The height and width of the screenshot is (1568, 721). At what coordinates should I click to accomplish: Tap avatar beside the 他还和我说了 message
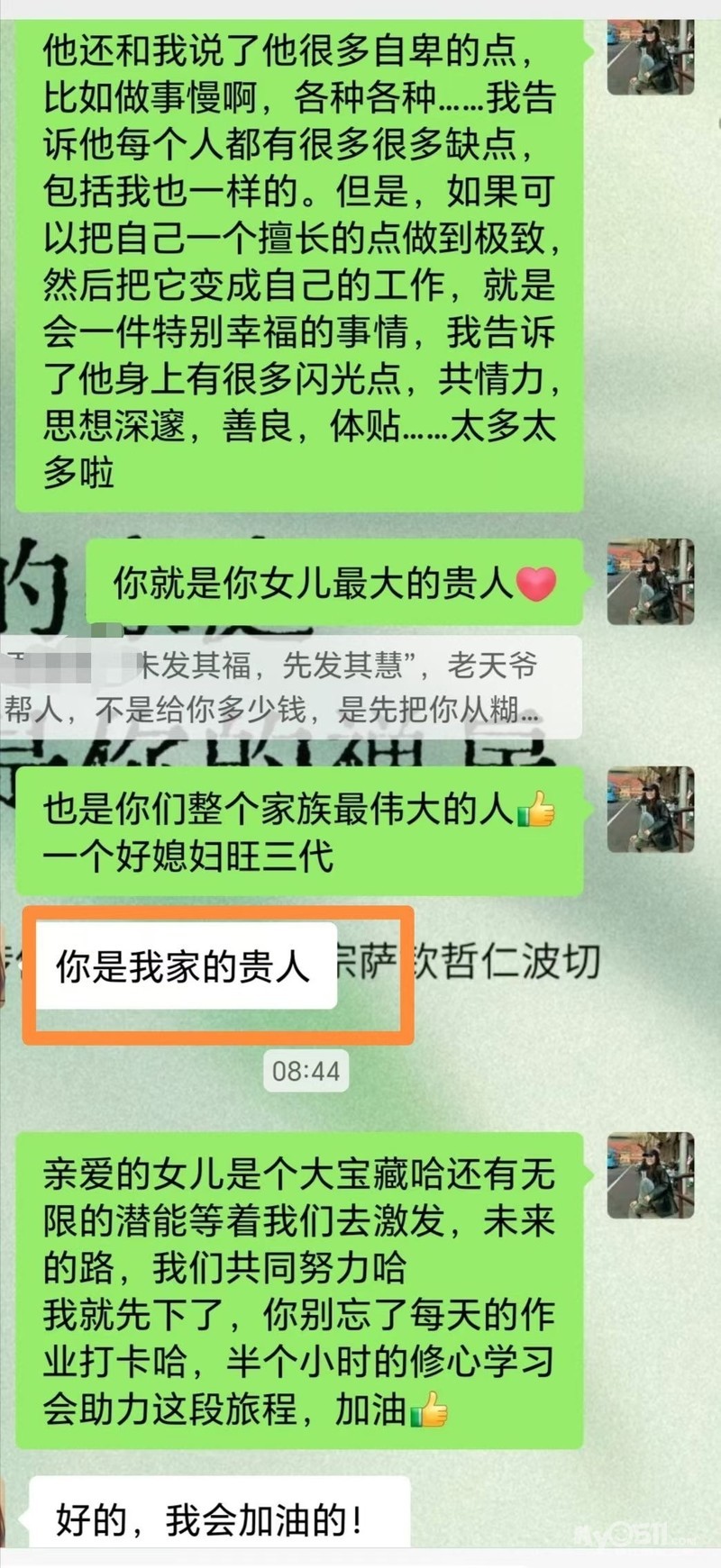(x=651, y=57)
